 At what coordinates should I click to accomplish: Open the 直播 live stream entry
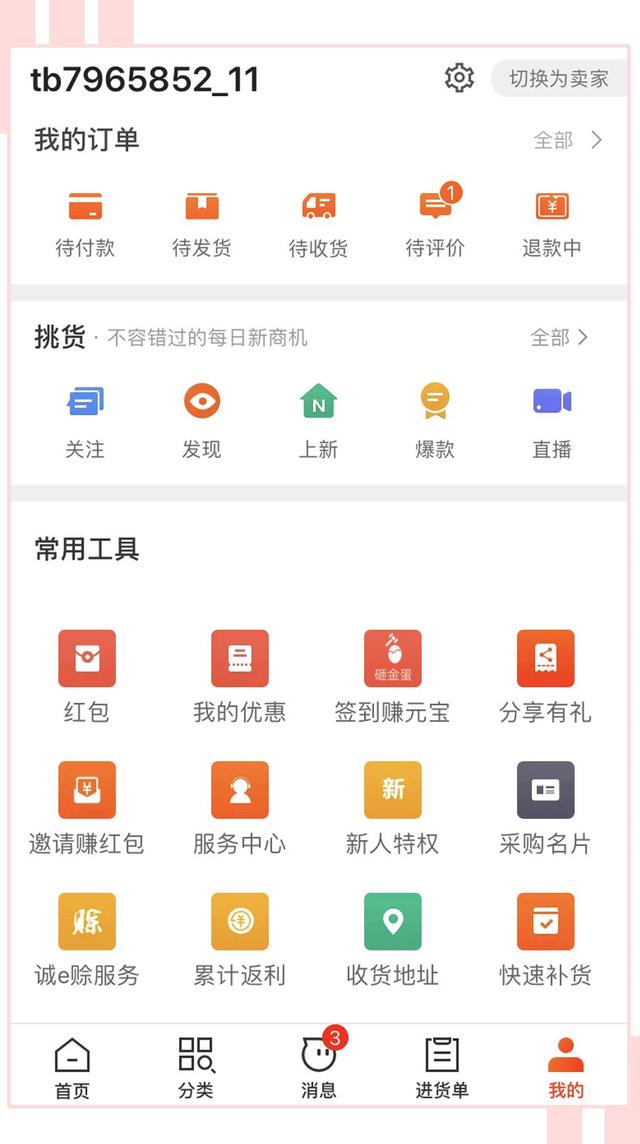[552, 421]
